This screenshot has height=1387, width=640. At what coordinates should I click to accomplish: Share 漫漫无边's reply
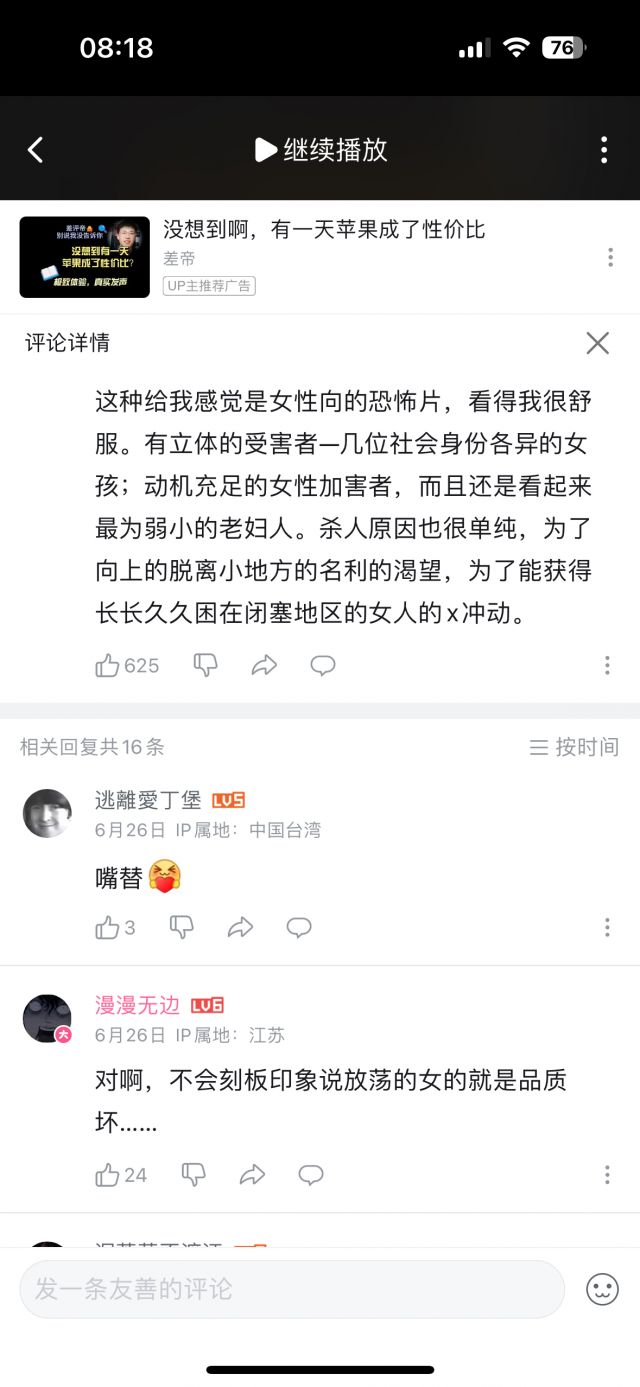pos(253,1175)
